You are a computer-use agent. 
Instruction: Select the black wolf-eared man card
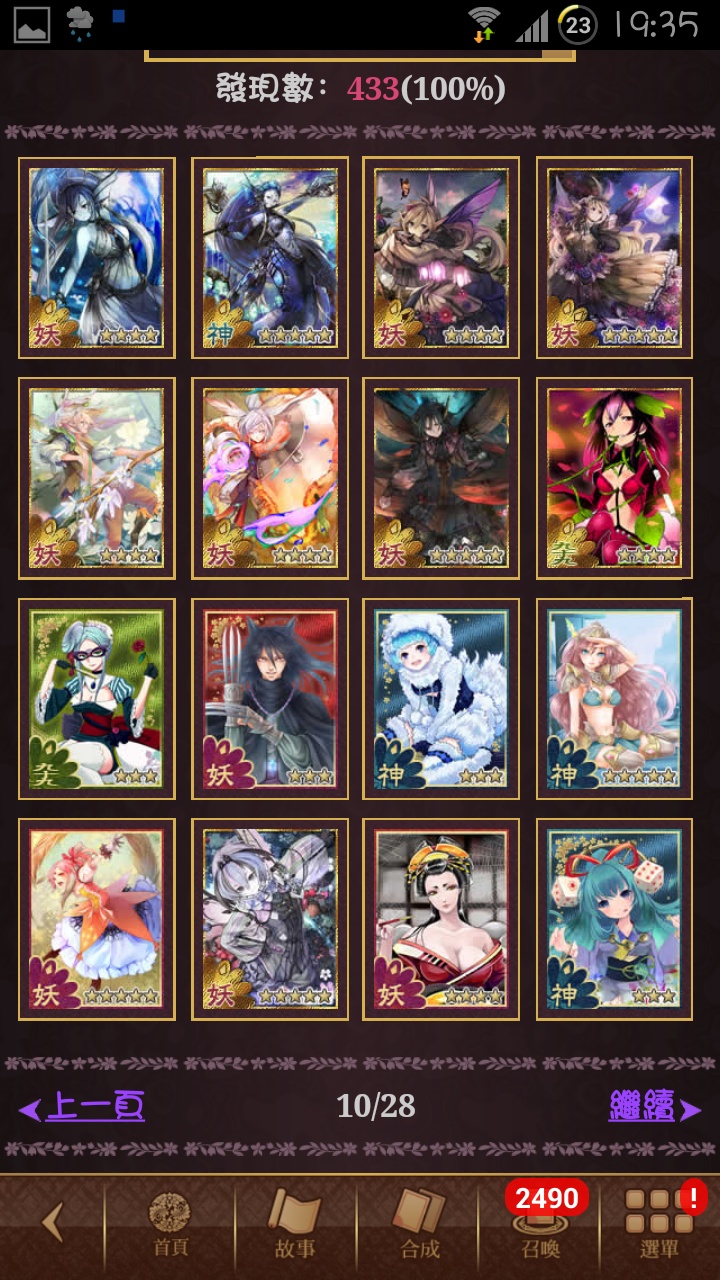click(270, 699)
